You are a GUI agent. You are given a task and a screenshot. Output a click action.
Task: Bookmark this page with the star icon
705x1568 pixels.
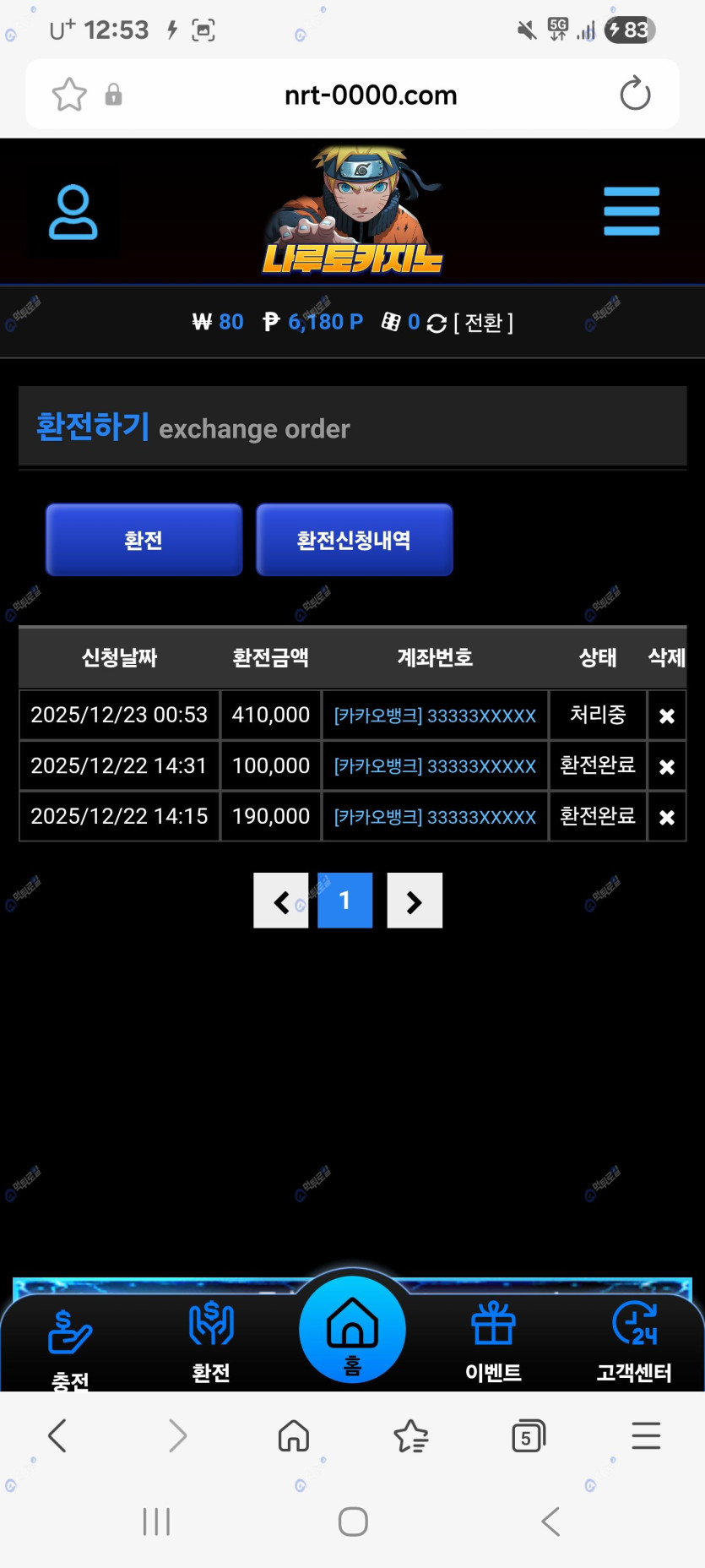tap(69, 95)
